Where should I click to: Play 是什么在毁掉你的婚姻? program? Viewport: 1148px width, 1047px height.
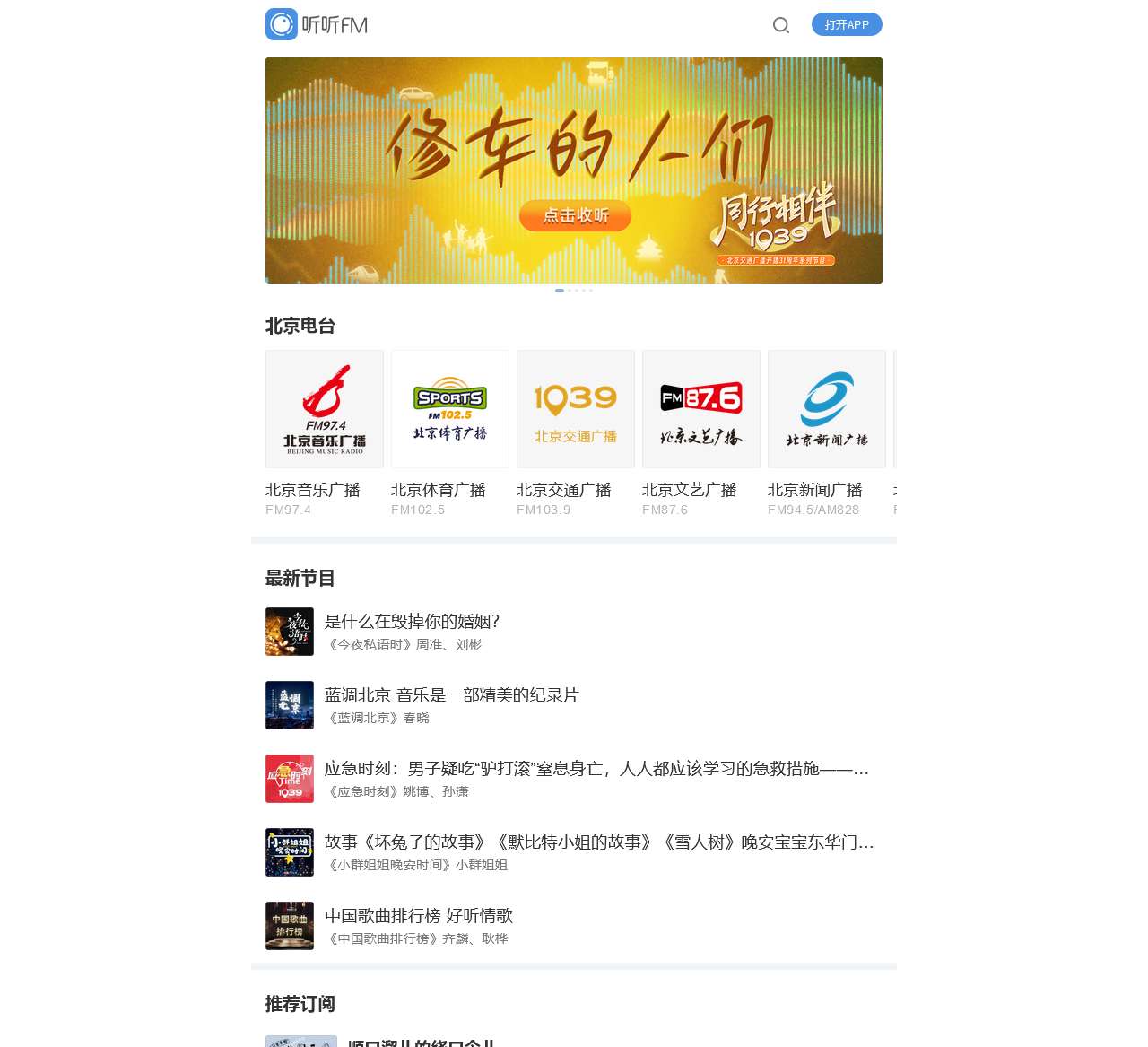[412, 622]
